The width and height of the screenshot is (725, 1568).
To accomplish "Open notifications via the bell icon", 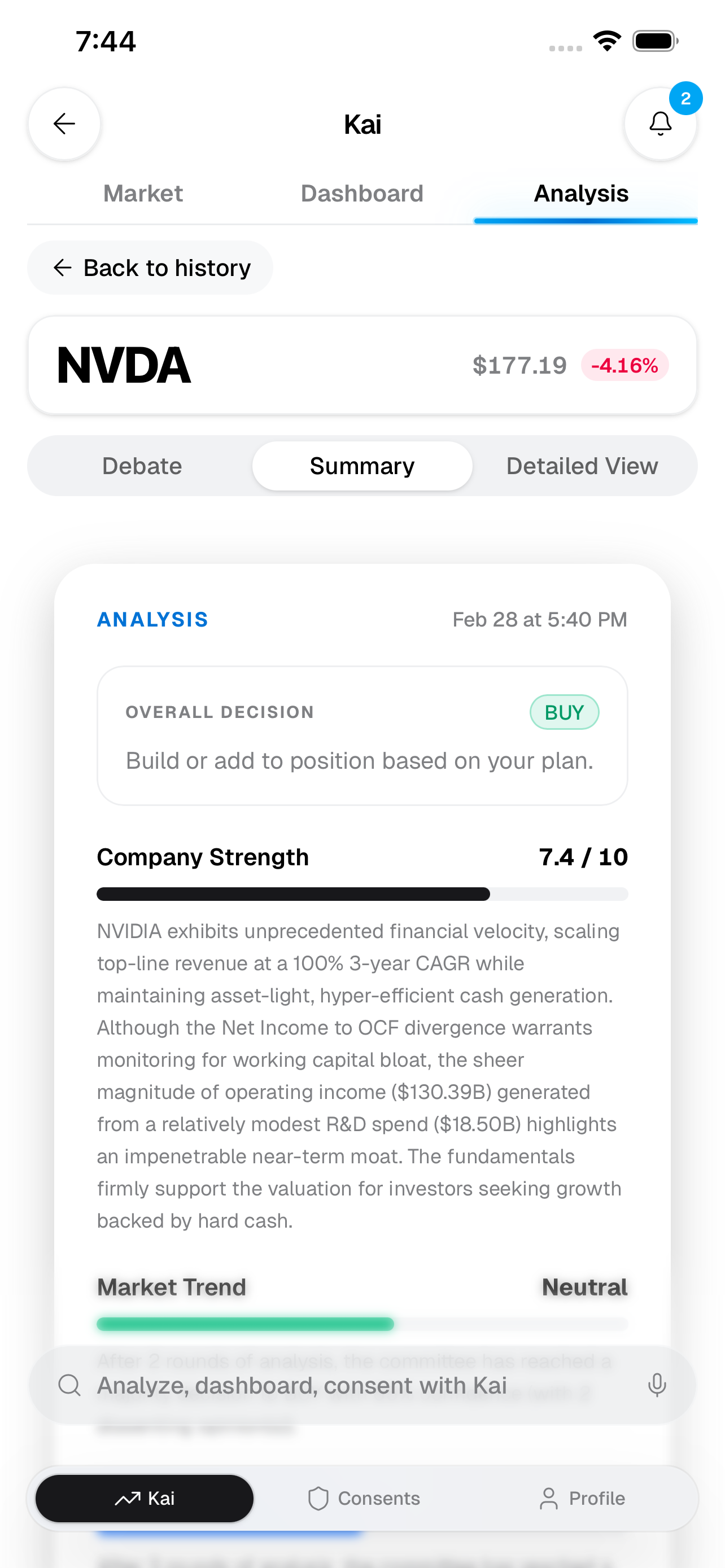I will tap(661, 124).
